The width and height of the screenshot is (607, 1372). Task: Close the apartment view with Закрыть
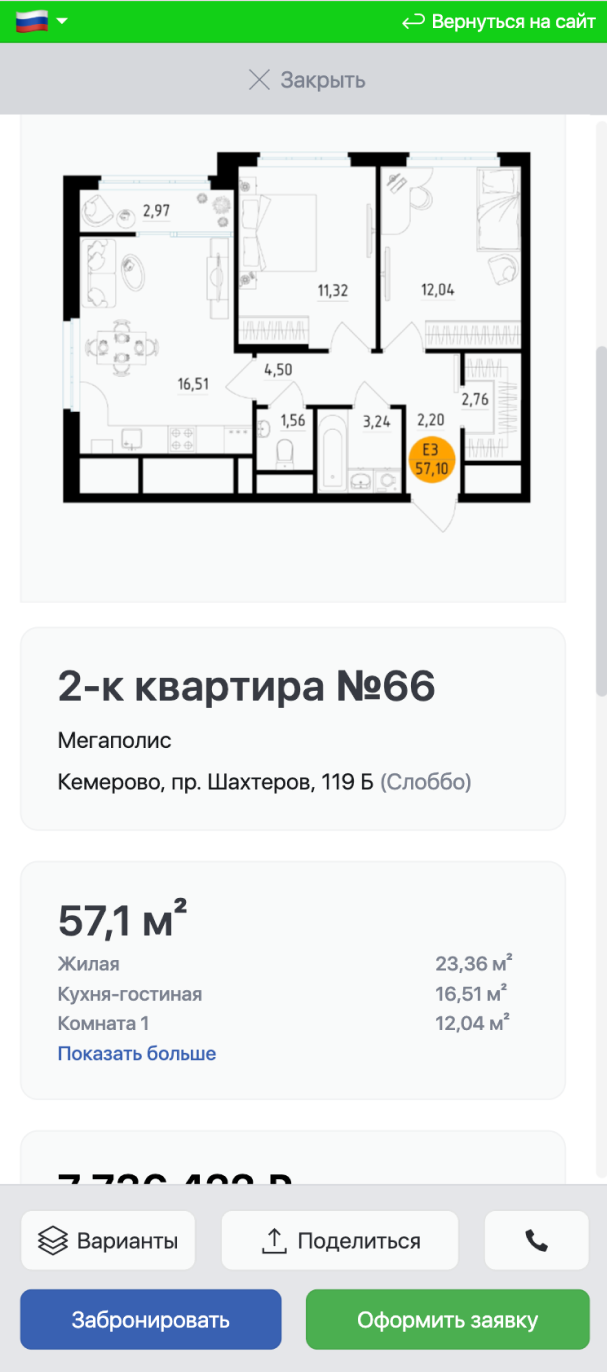pyautogui.click(x=306, y=80)
